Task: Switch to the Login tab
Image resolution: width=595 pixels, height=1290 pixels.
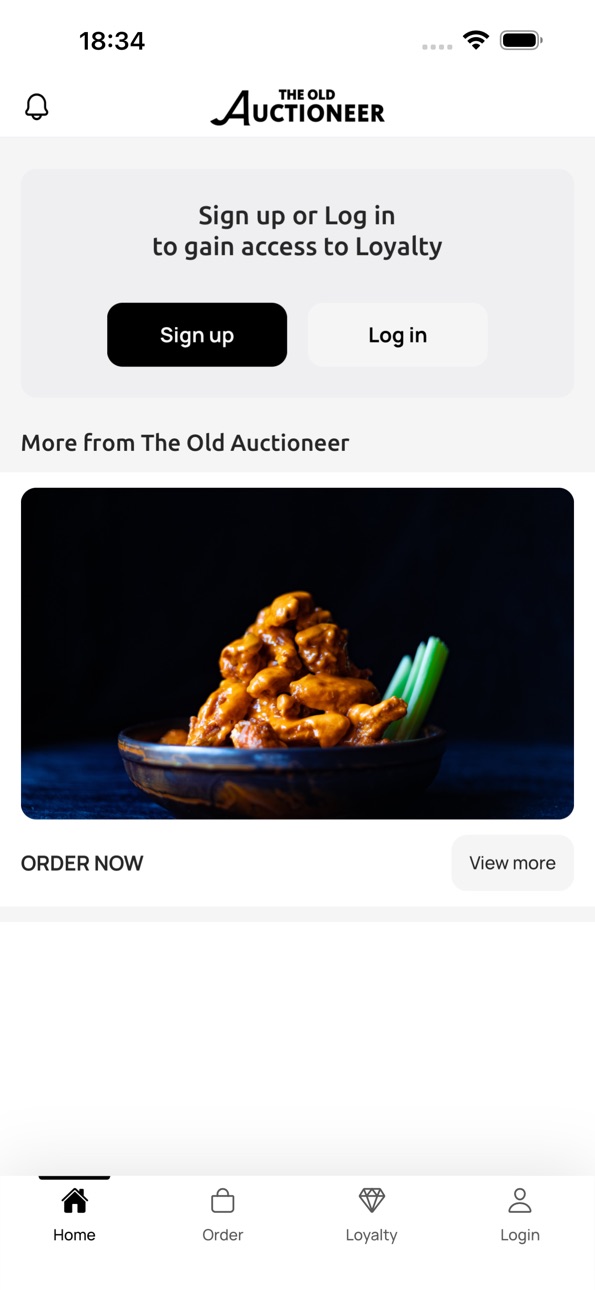Action: 520,1215
